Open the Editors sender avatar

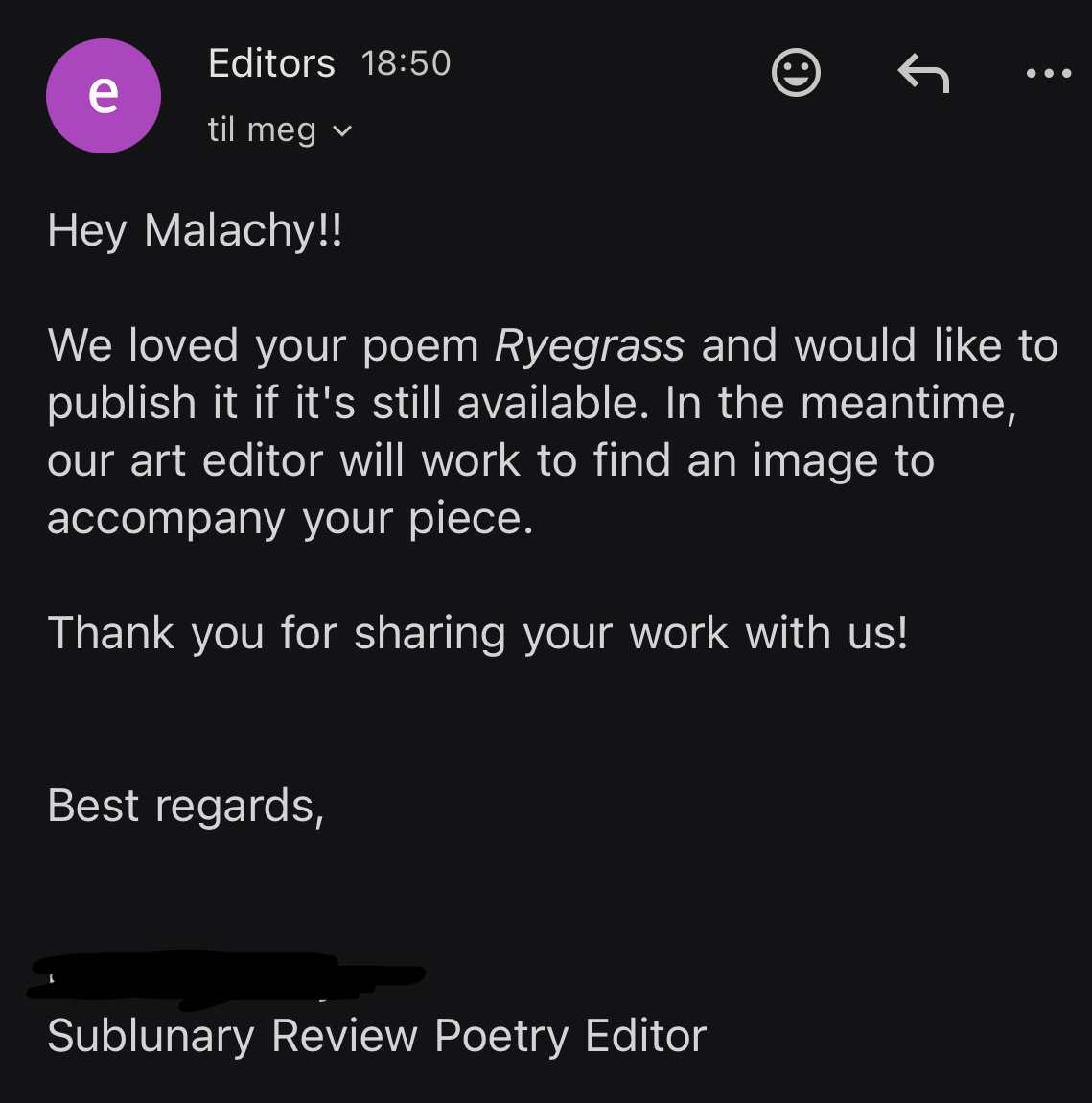[x=104, y=96]
